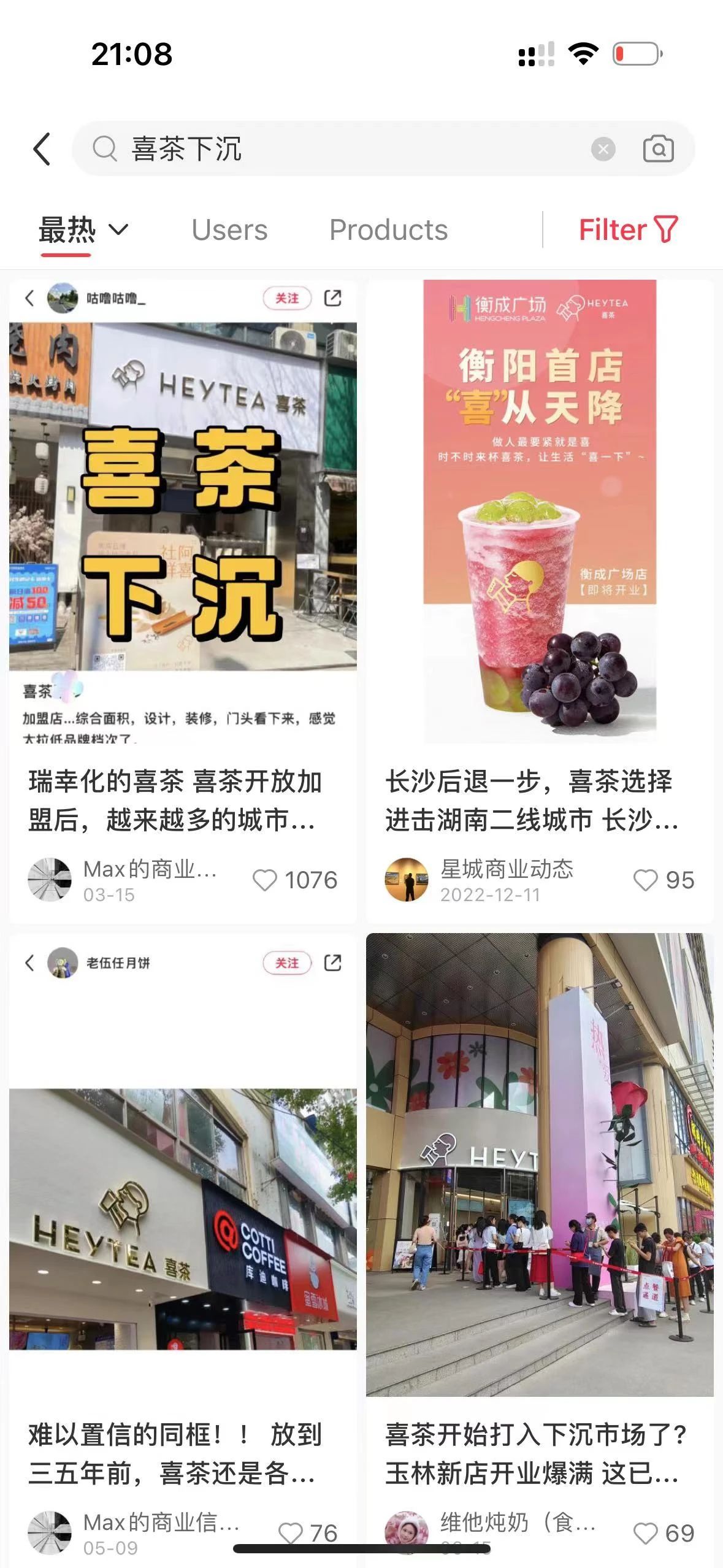Like the post with 1076 likes
Image resolution: width=723 pixels, height=1568 pixels.
pos(265,880)
